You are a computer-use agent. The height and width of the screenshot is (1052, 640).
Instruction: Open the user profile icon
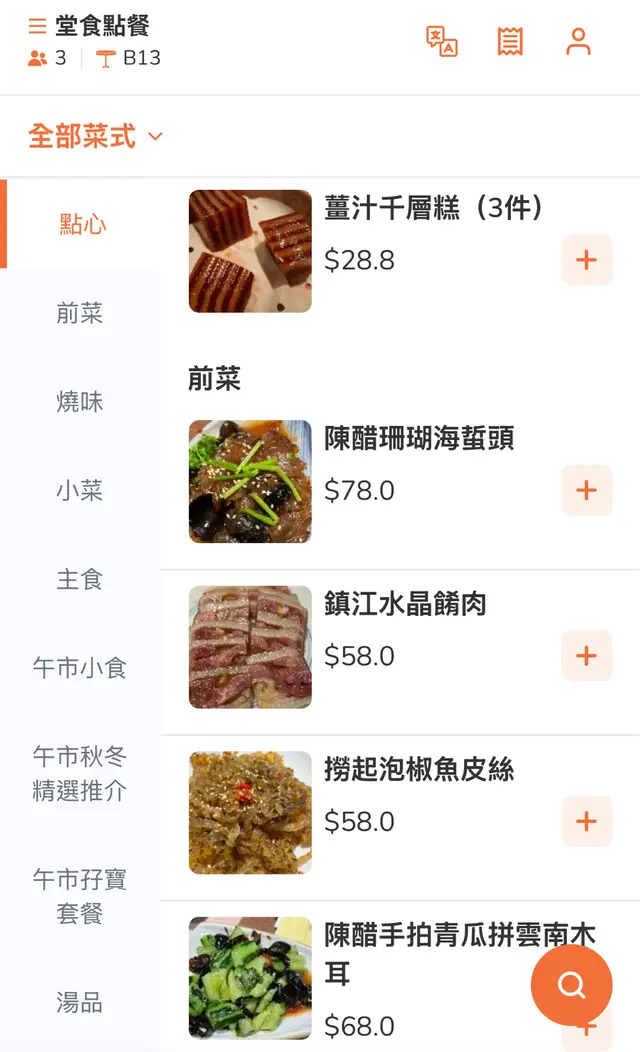pos(578,41)
